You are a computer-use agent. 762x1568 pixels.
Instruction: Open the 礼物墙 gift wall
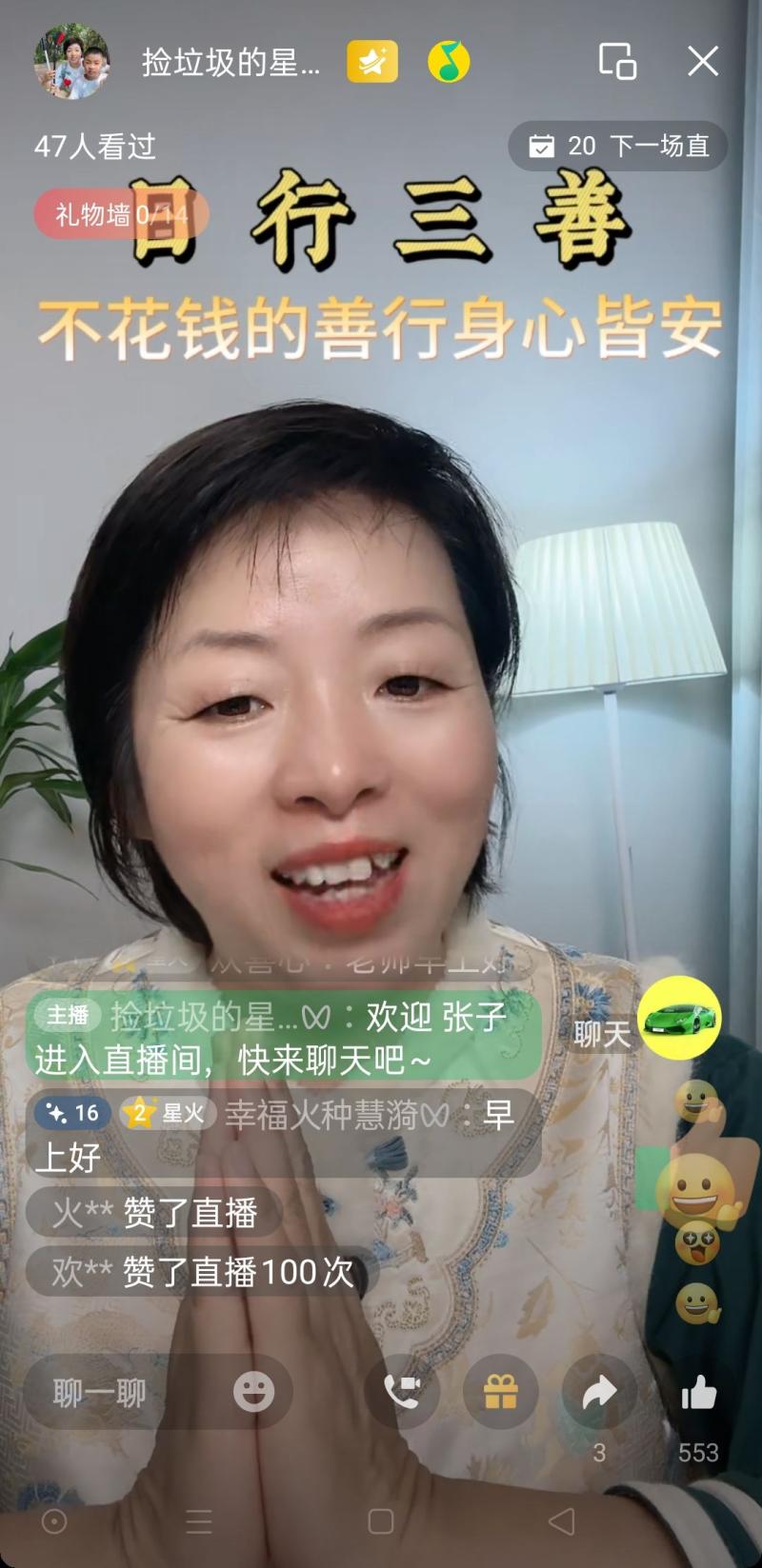pos(119,214)
